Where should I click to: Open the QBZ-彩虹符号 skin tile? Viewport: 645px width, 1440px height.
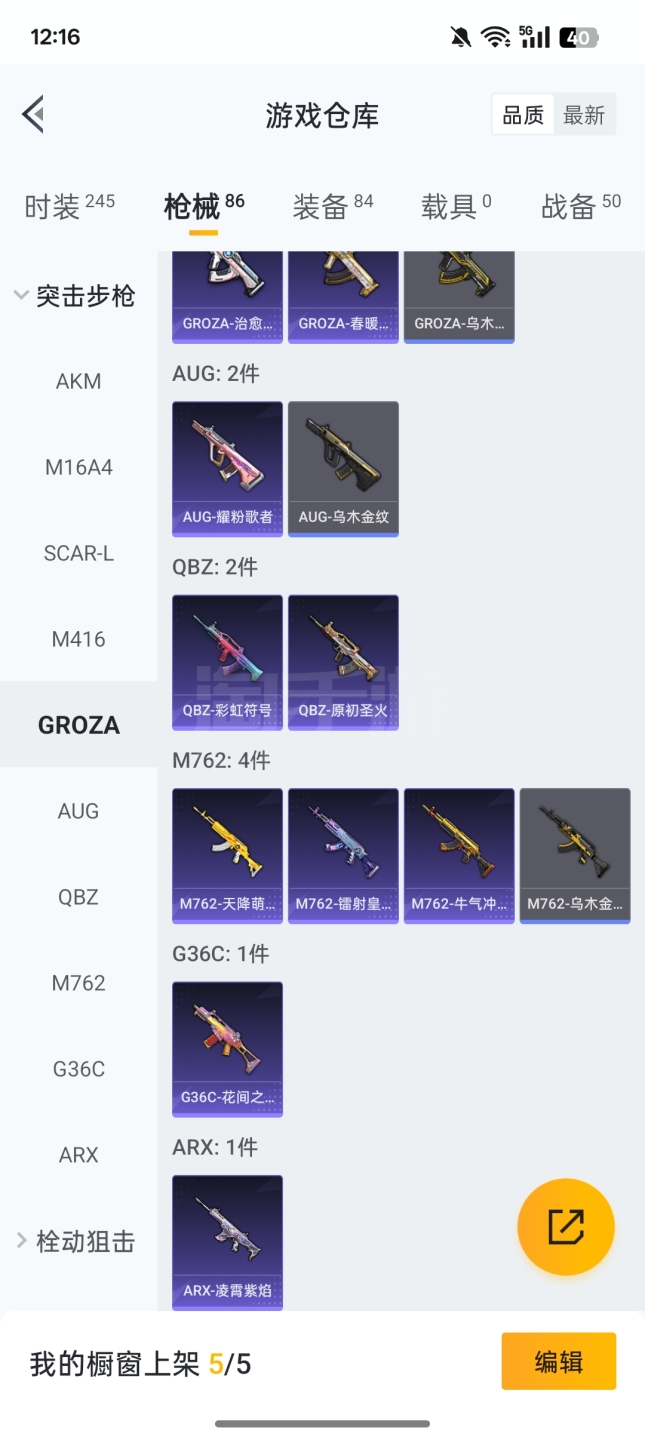click(x=227, y=661)
